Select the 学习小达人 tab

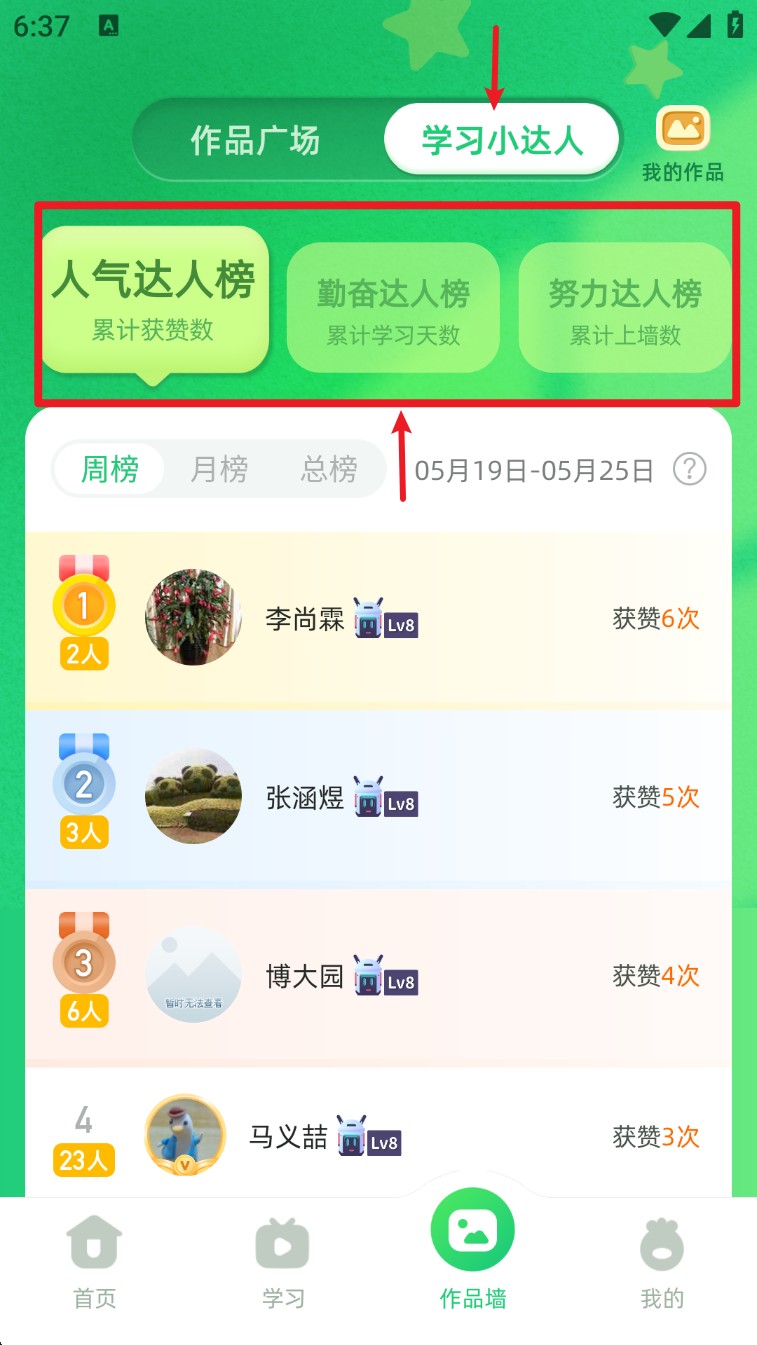pos(502,140)
